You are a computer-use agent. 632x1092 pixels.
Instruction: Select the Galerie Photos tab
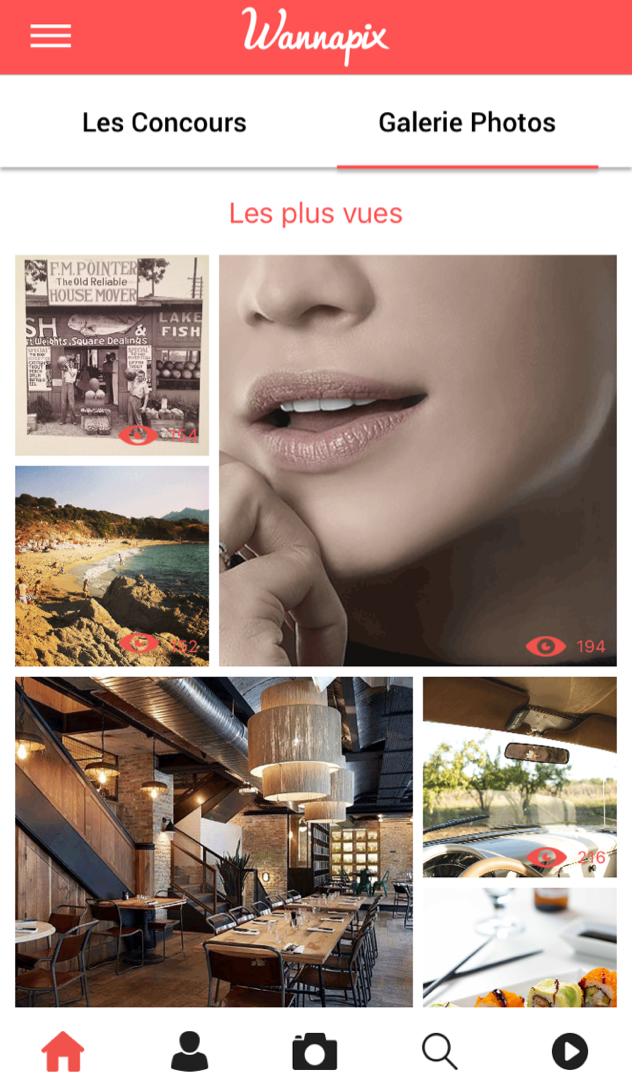click(x=467, y=123)
